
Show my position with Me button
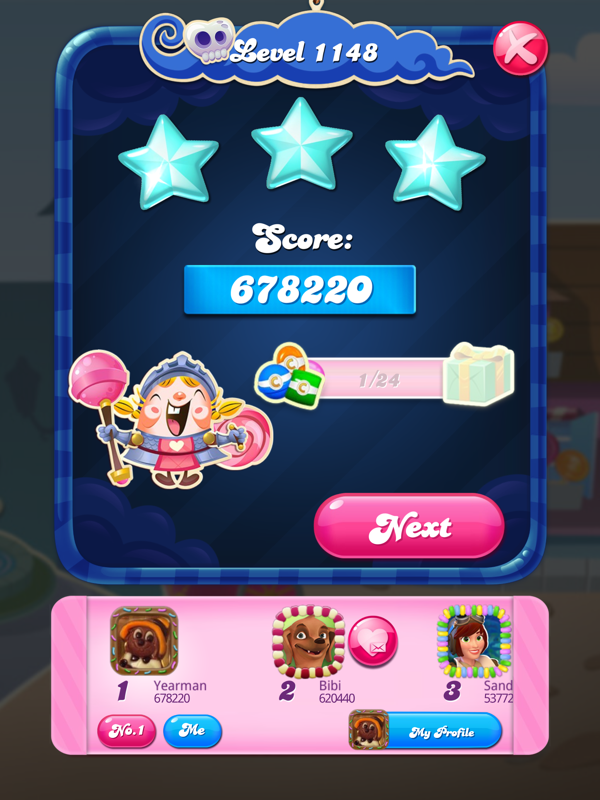[192, 731]
